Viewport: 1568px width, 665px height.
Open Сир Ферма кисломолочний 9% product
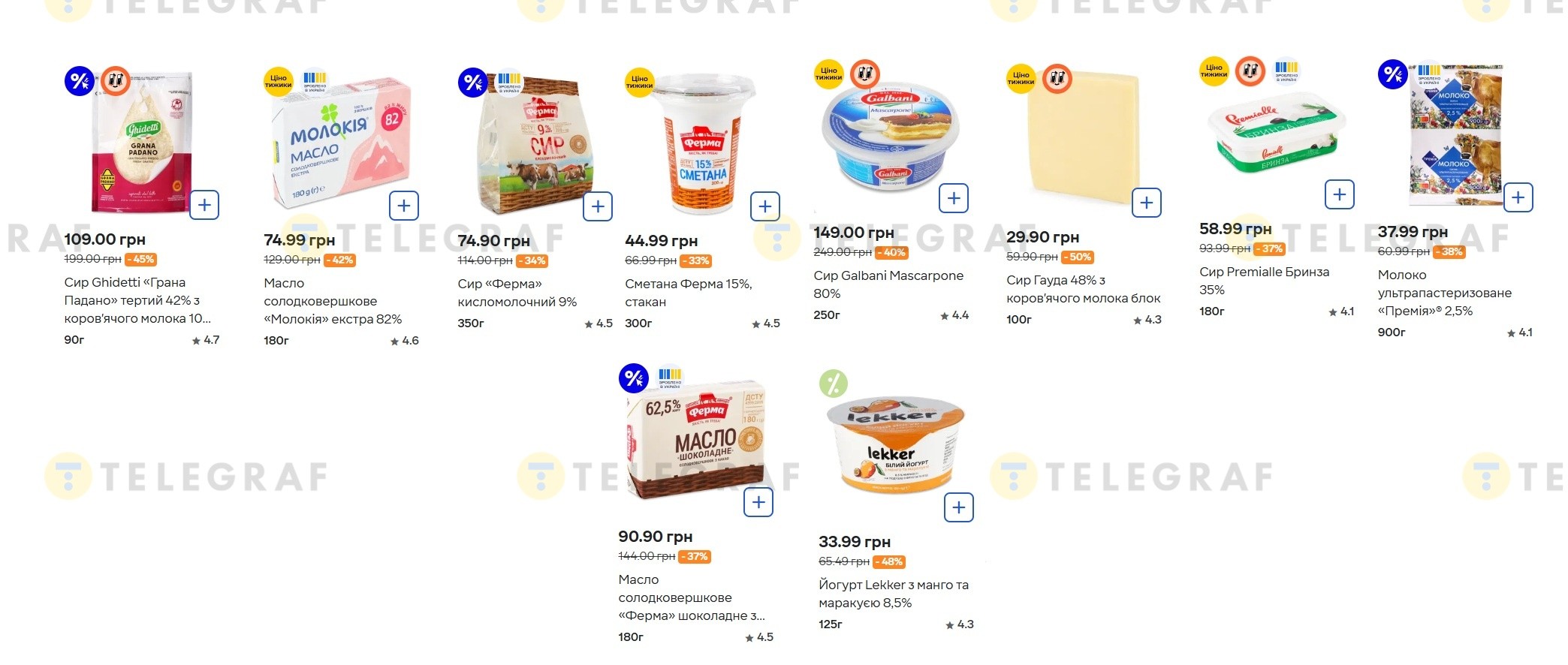(517, 293)
